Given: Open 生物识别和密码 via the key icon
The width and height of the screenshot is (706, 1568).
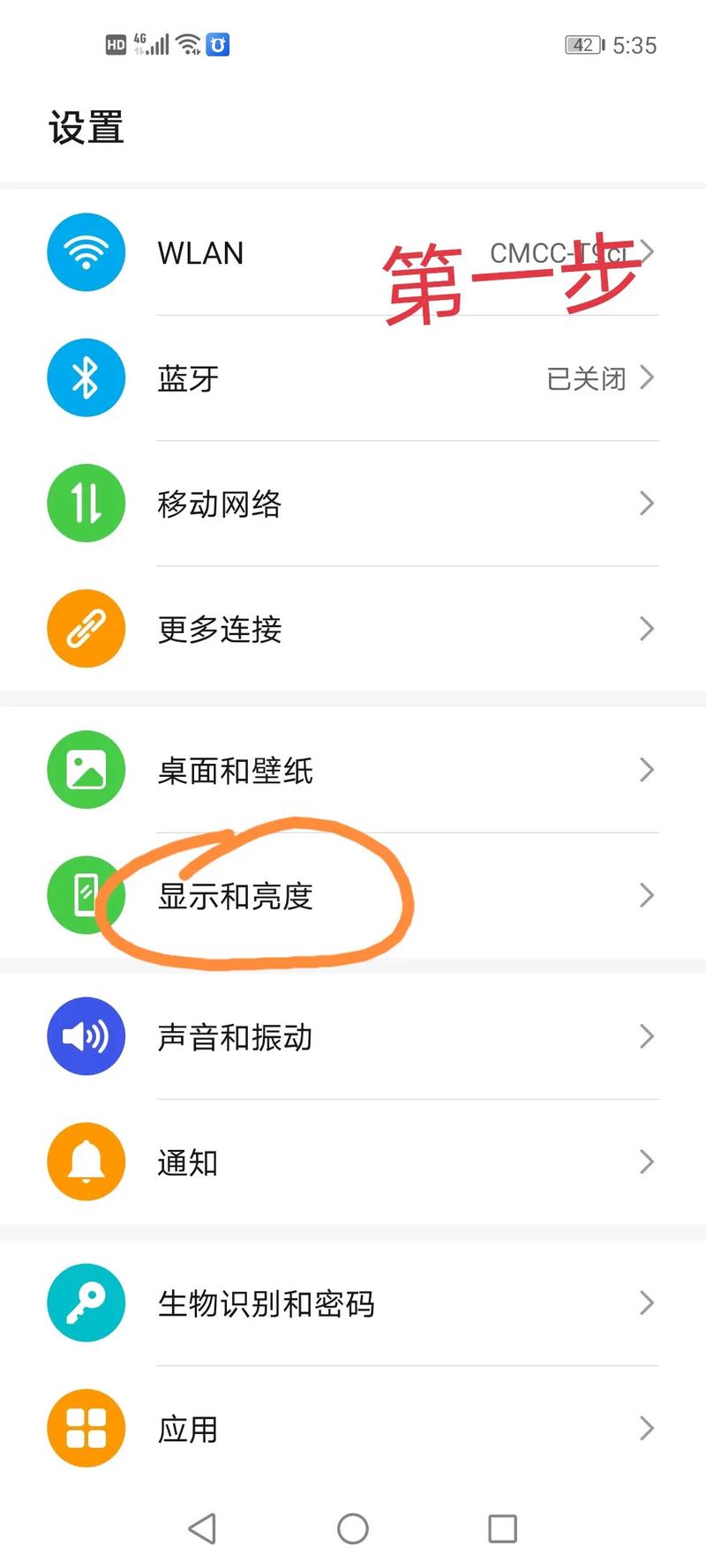Looking at the screenshot, I should click(x=86, y=1303).
